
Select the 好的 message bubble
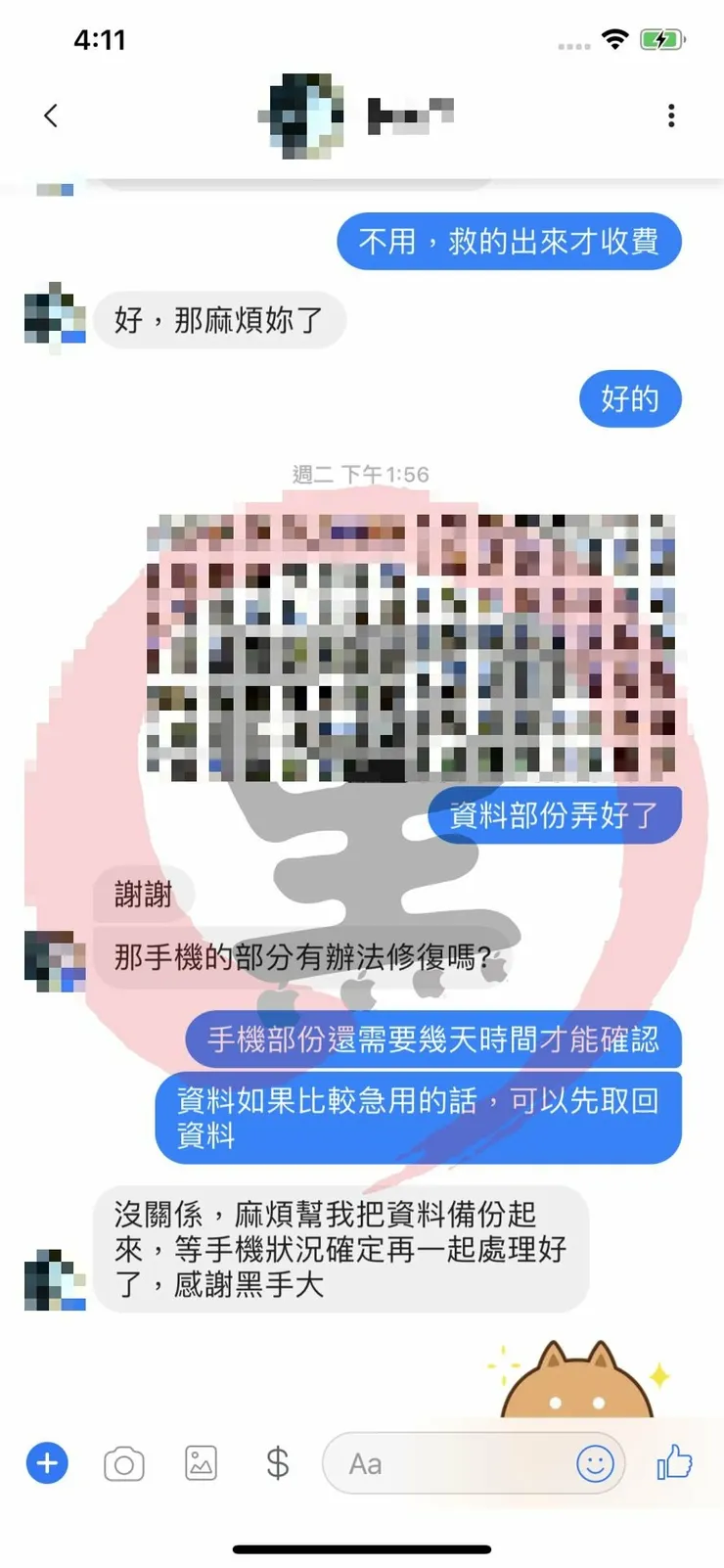click(630, 398)
